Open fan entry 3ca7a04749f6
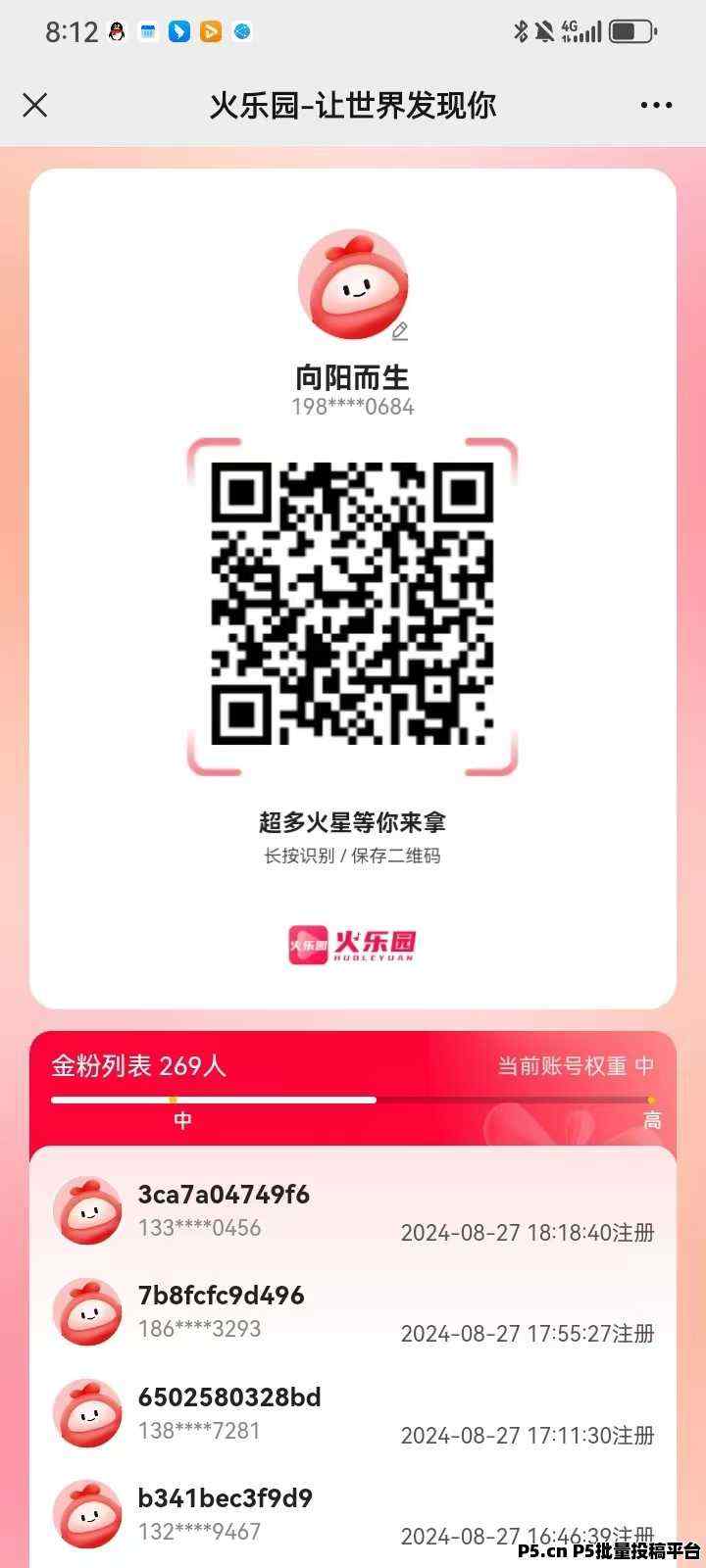706x1568 pixels. point(224,1196)
